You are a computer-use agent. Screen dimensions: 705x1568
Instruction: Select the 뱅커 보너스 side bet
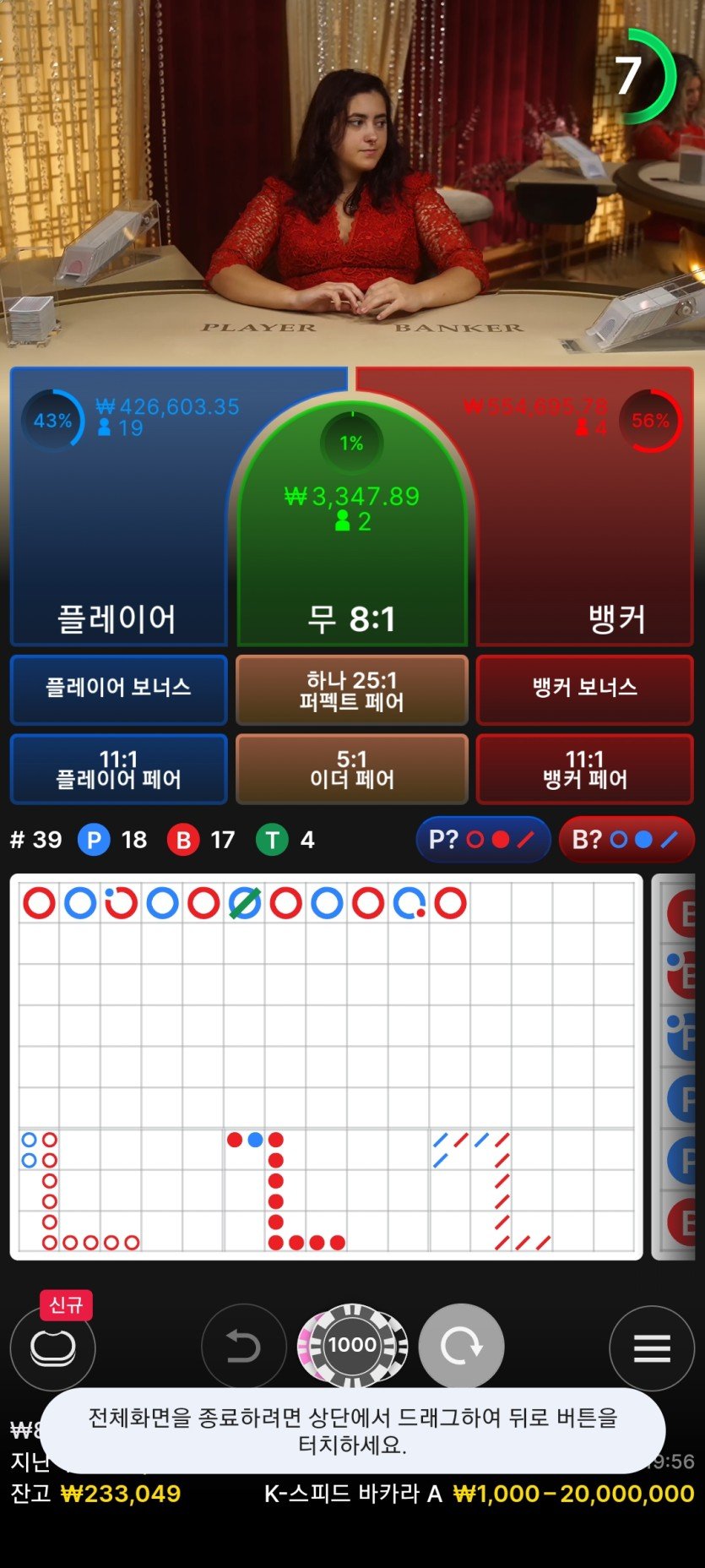coord(584,688)
